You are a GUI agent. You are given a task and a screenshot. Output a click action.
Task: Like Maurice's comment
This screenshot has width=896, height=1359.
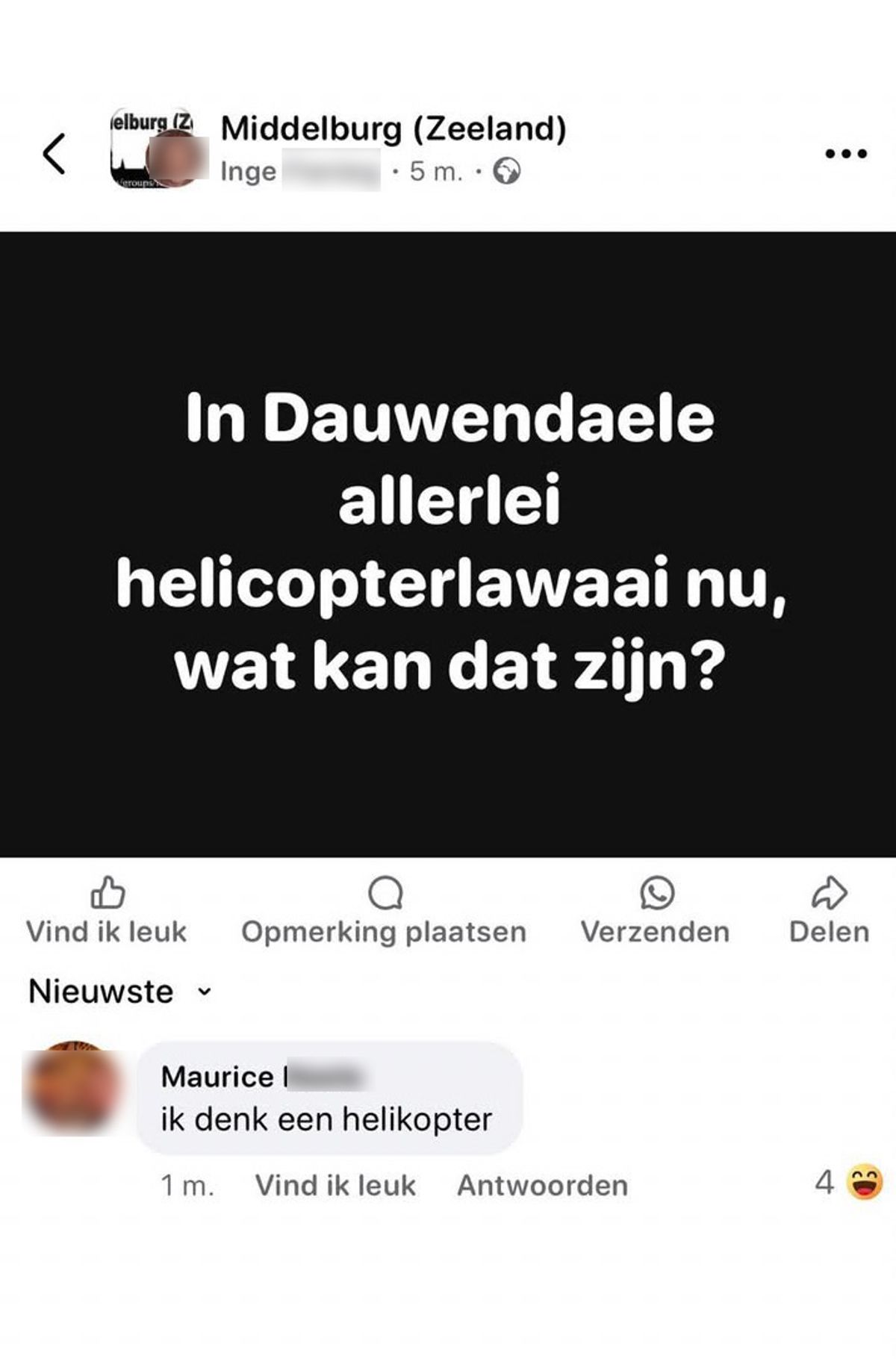point(335,1185)
